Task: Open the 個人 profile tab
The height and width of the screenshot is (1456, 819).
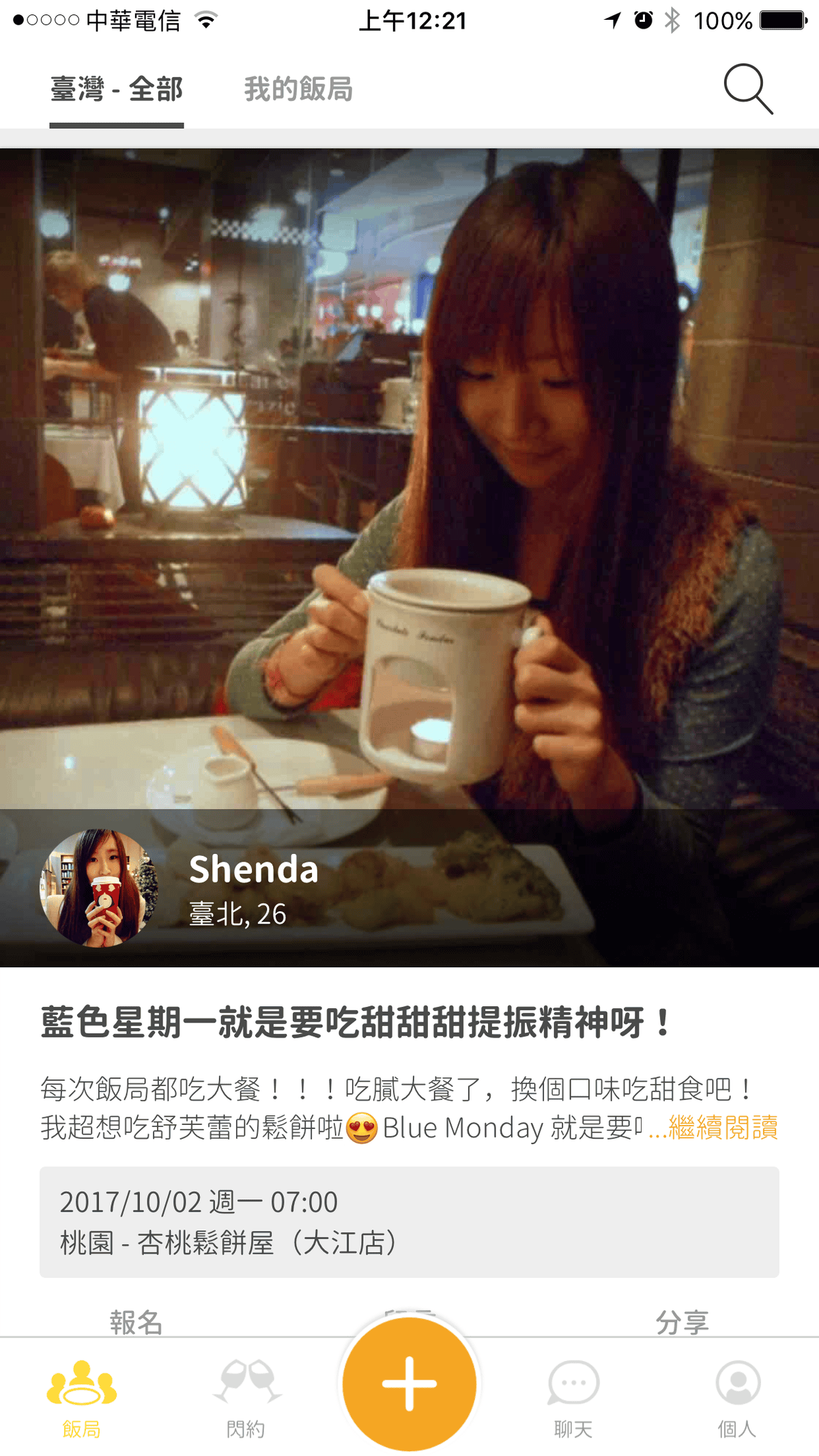Action: (737, 1397)
